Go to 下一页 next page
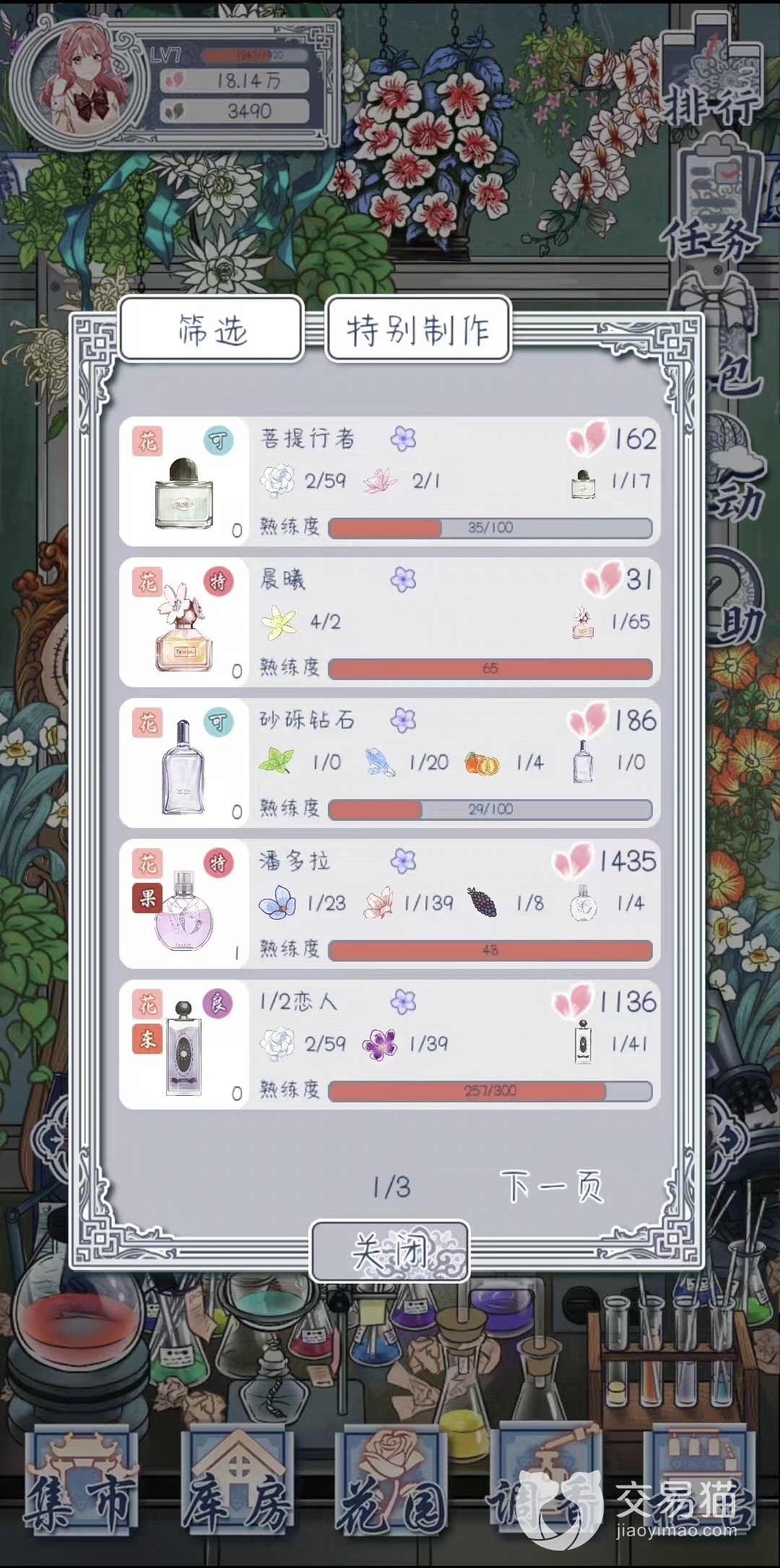 pos(552,1186)
